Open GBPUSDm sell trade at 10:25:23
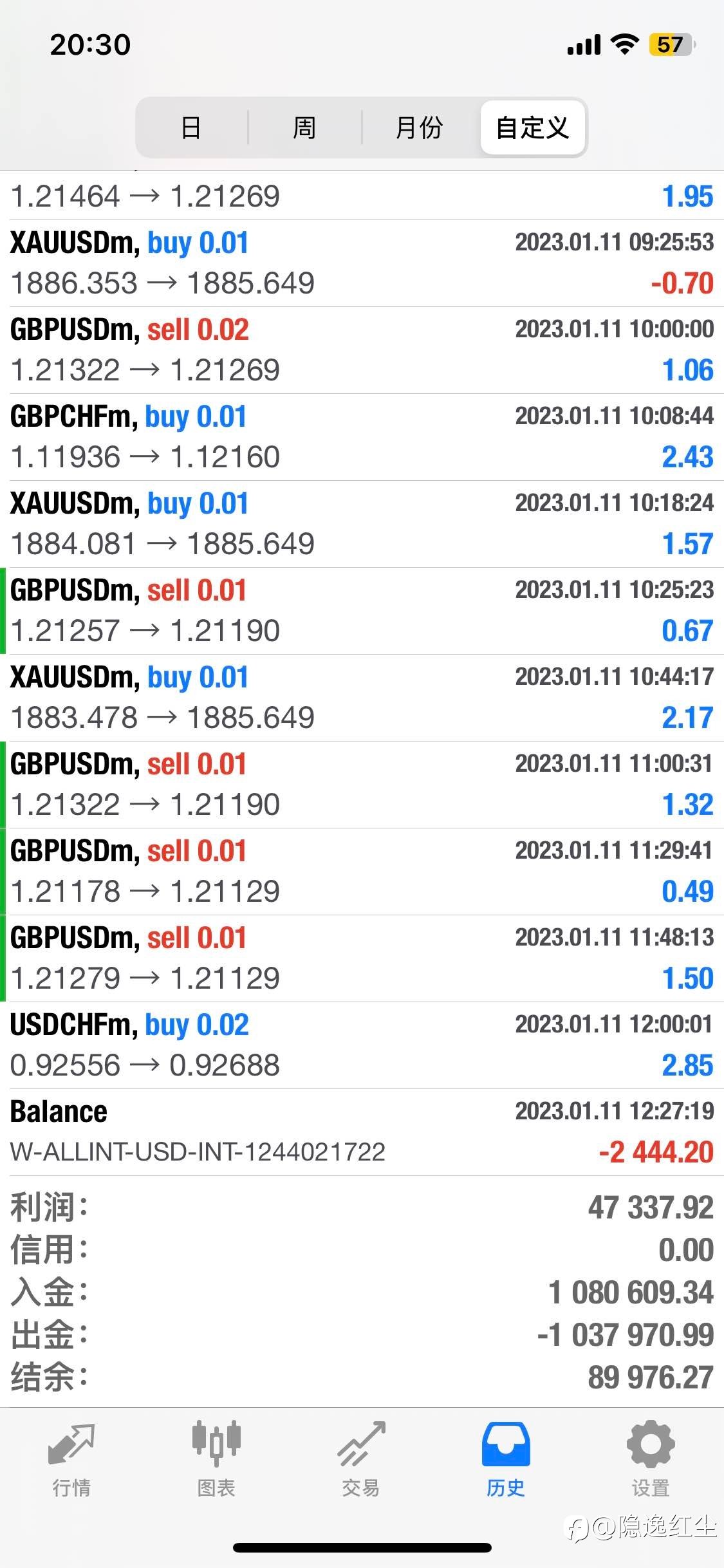Image resolution: width=724 pixels, height=1568 pixels. 362,611
